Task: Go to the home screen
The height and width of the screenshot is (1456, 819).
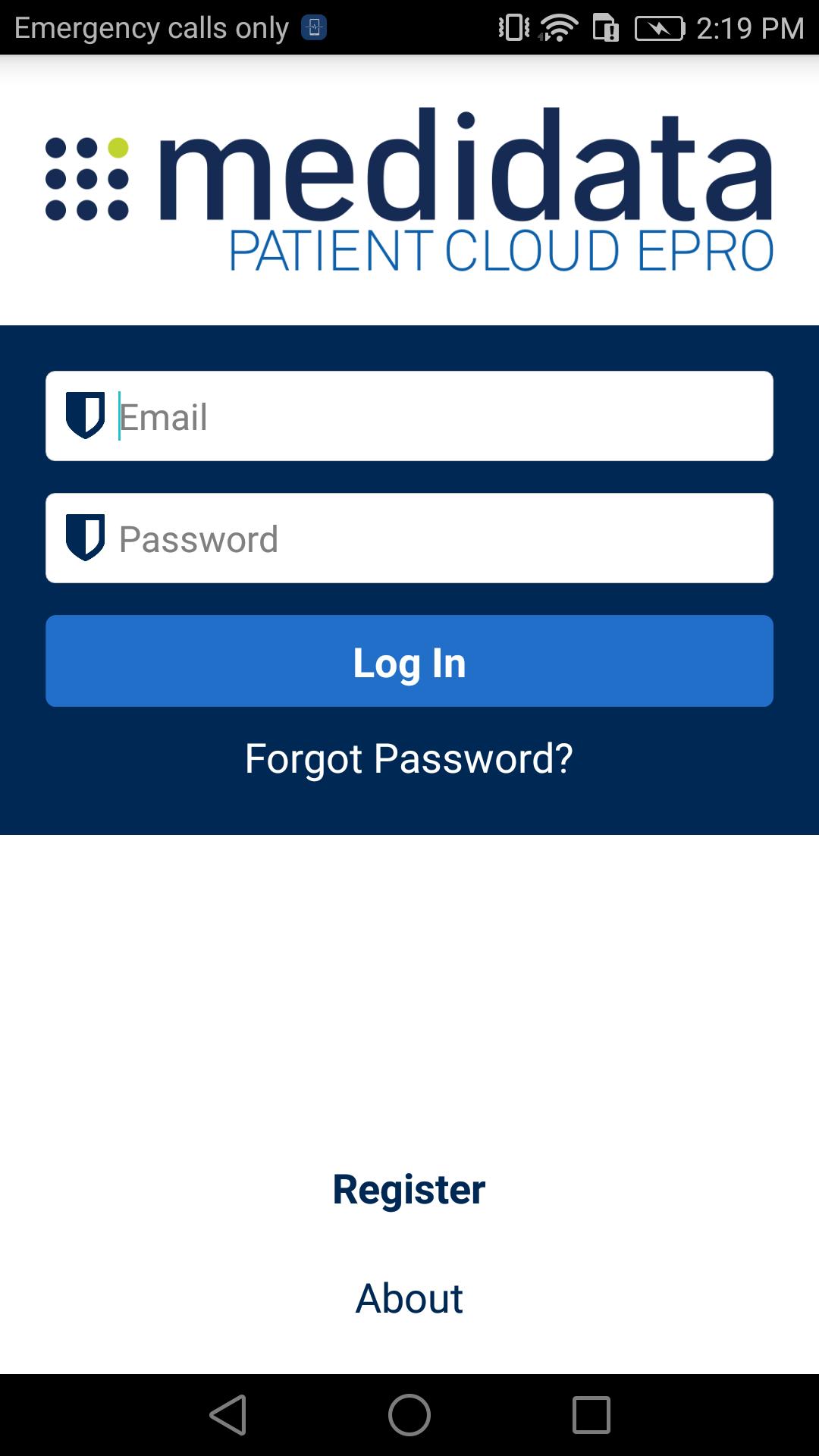Action: [x=409, y=1415]
